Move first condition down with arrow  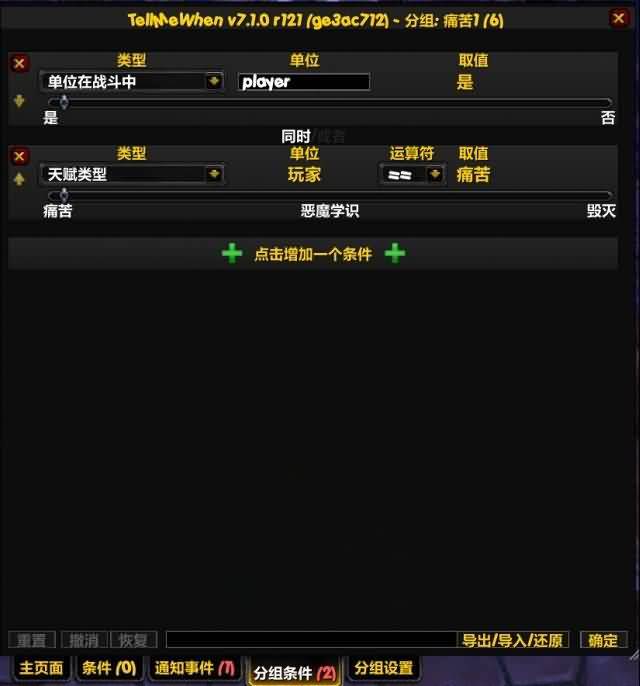[x=19, y=101]
